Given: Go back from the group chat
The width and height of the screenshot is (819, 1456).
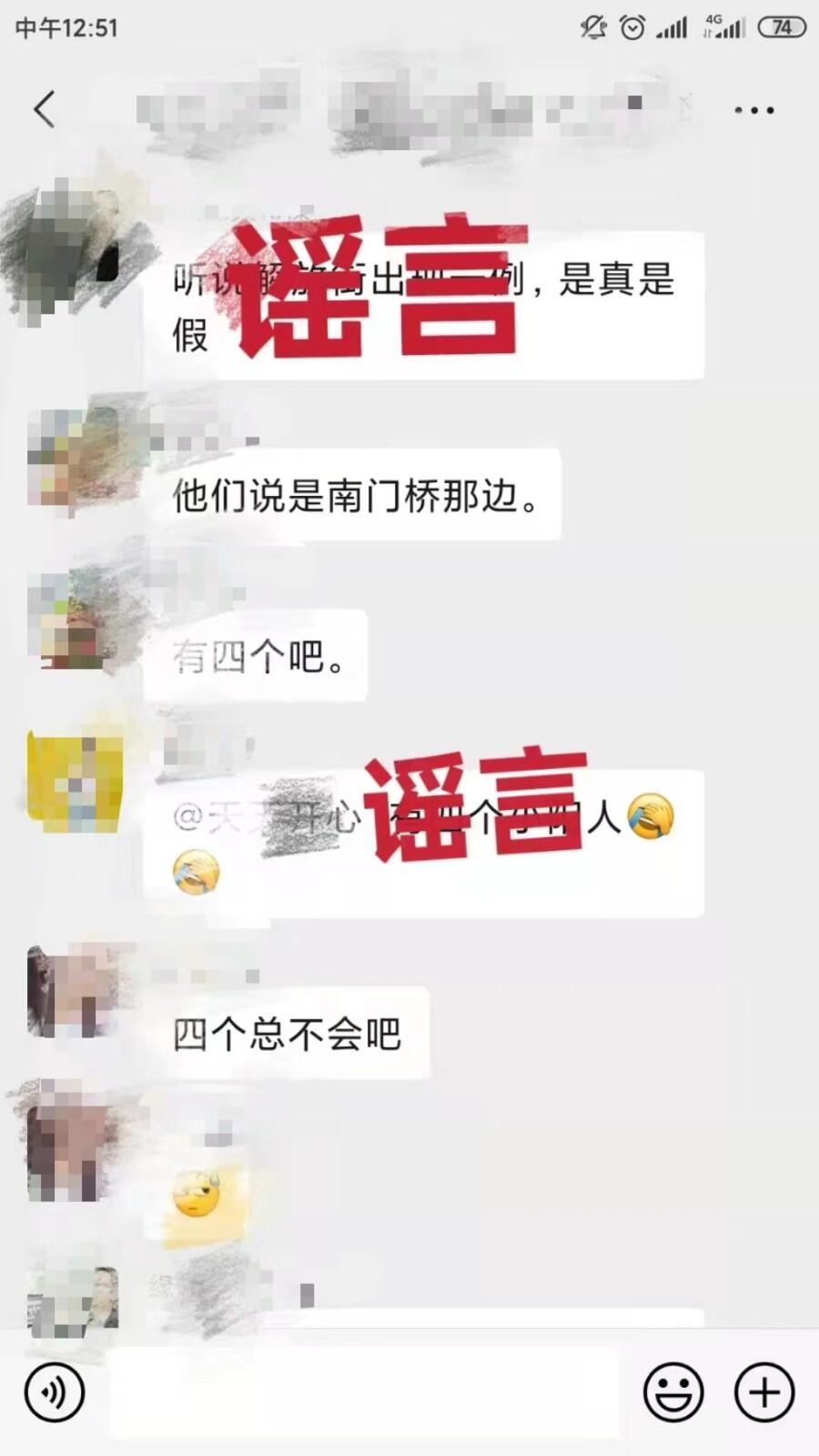Looking at the screenshot, I should [45, 109].
